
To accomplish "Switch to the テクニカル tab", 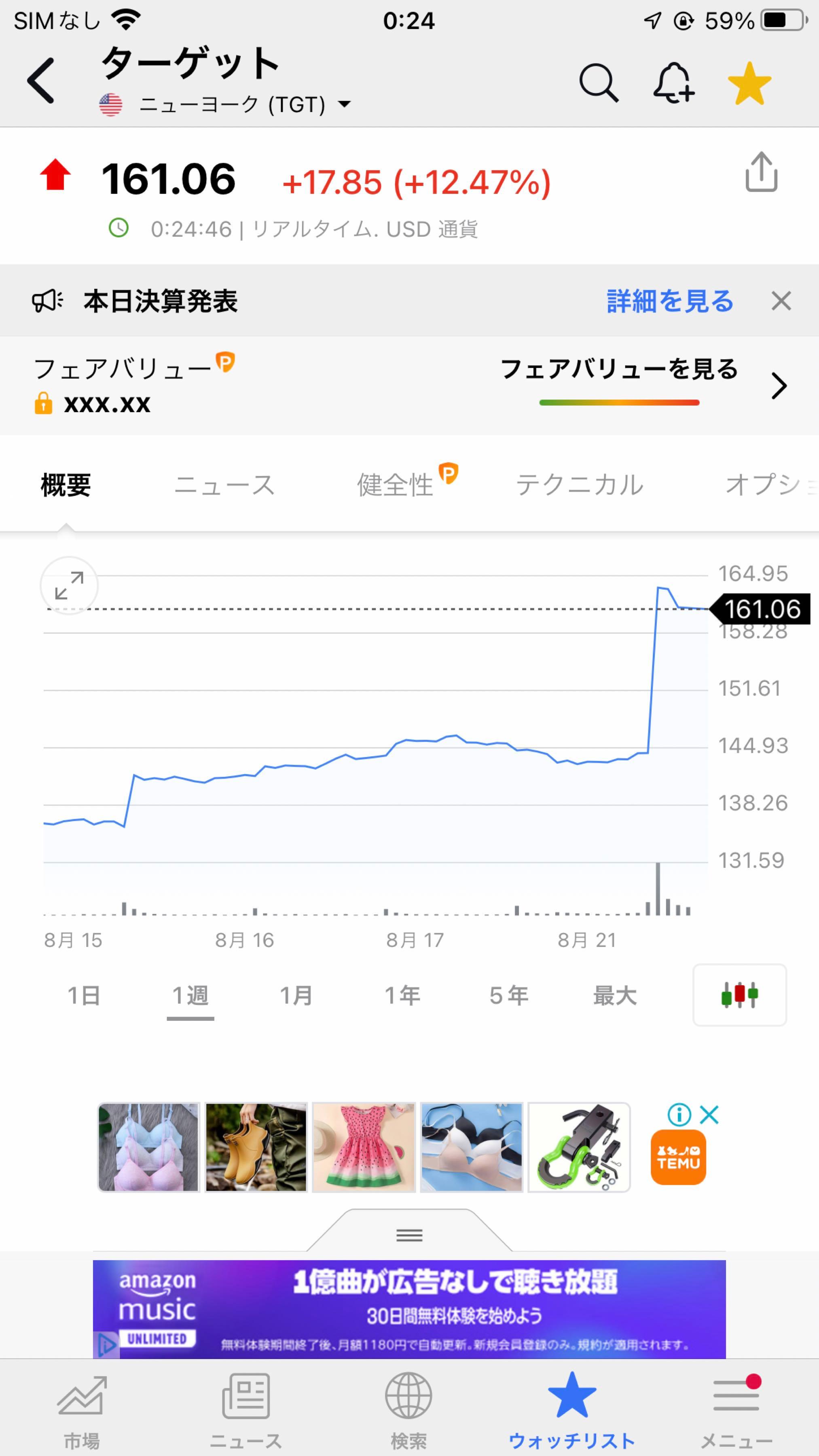I will point(580,484).
